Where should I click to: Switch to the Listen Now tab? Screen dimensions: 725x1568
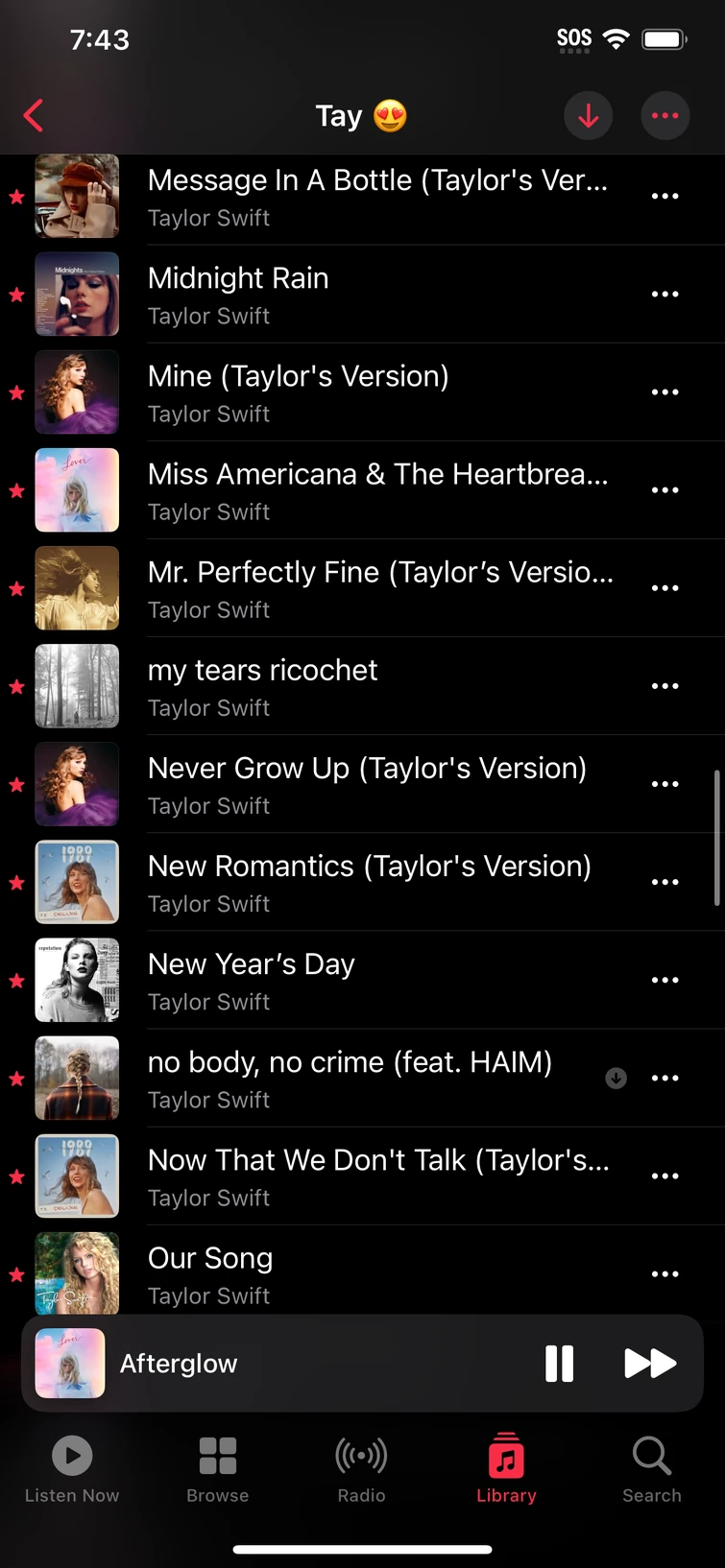(x=71, y=1466)
